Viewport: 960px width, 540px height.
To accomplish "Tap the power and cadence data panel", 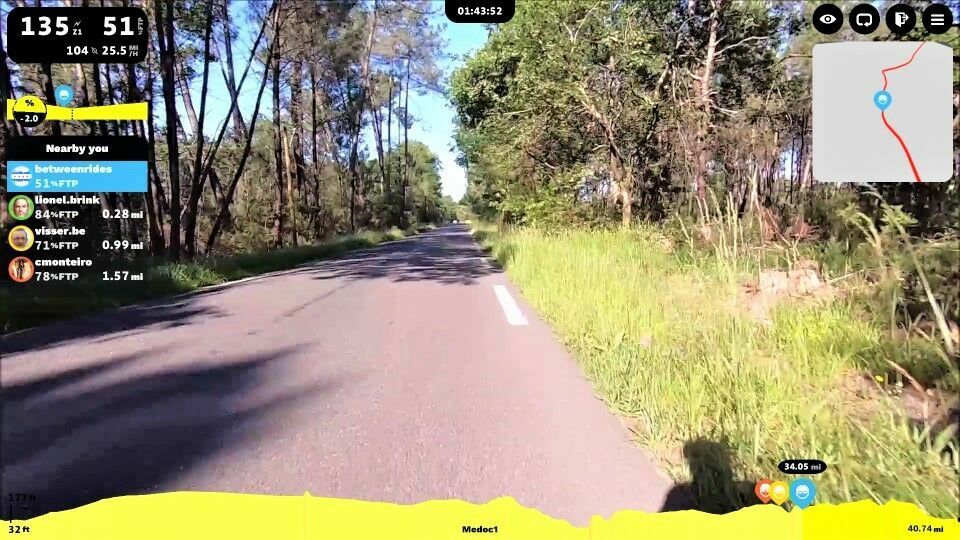I will tap(76, 35).
